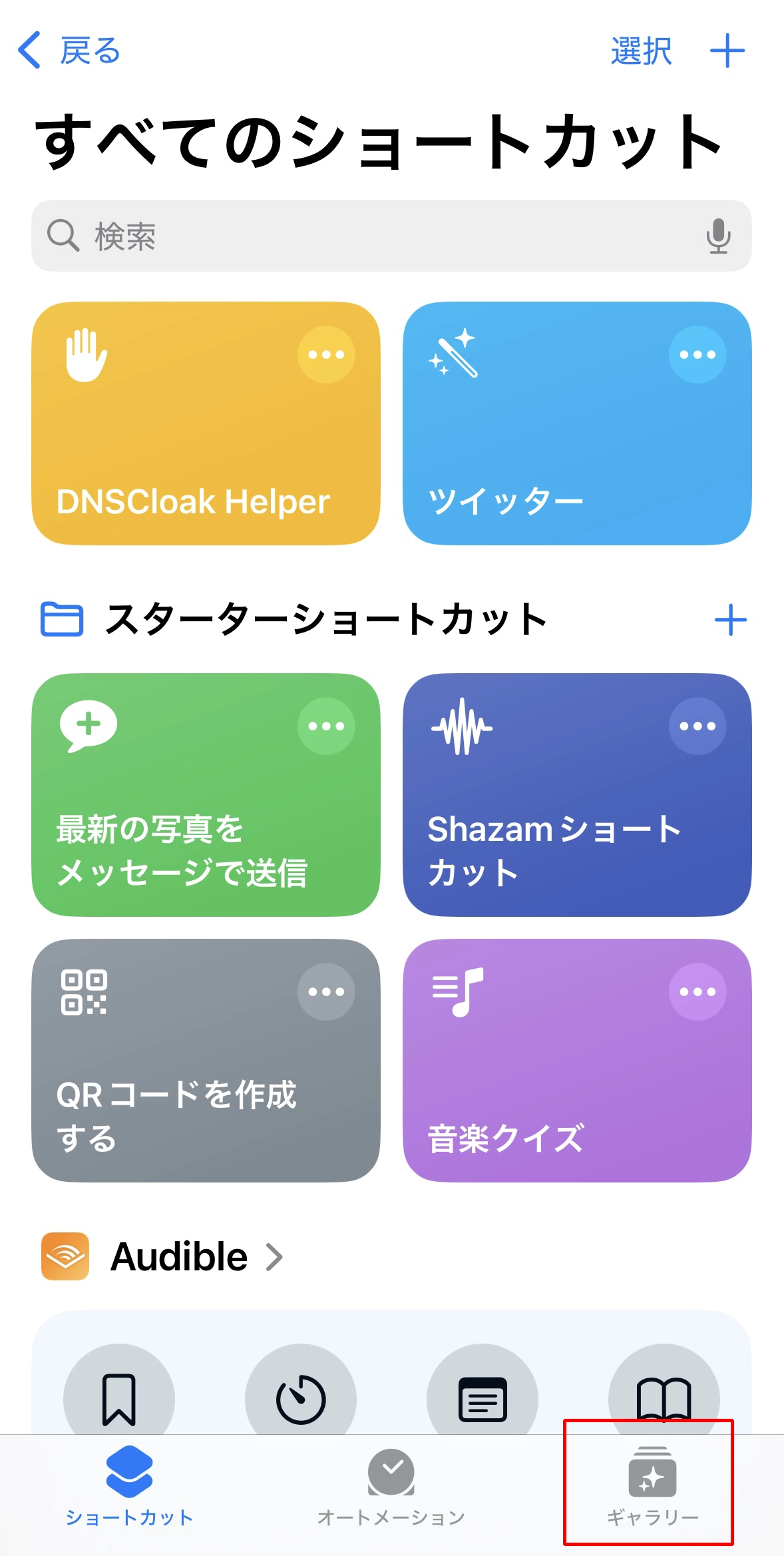Start voice search with the microphone
784x1556 pixels.
click(718, 236)
